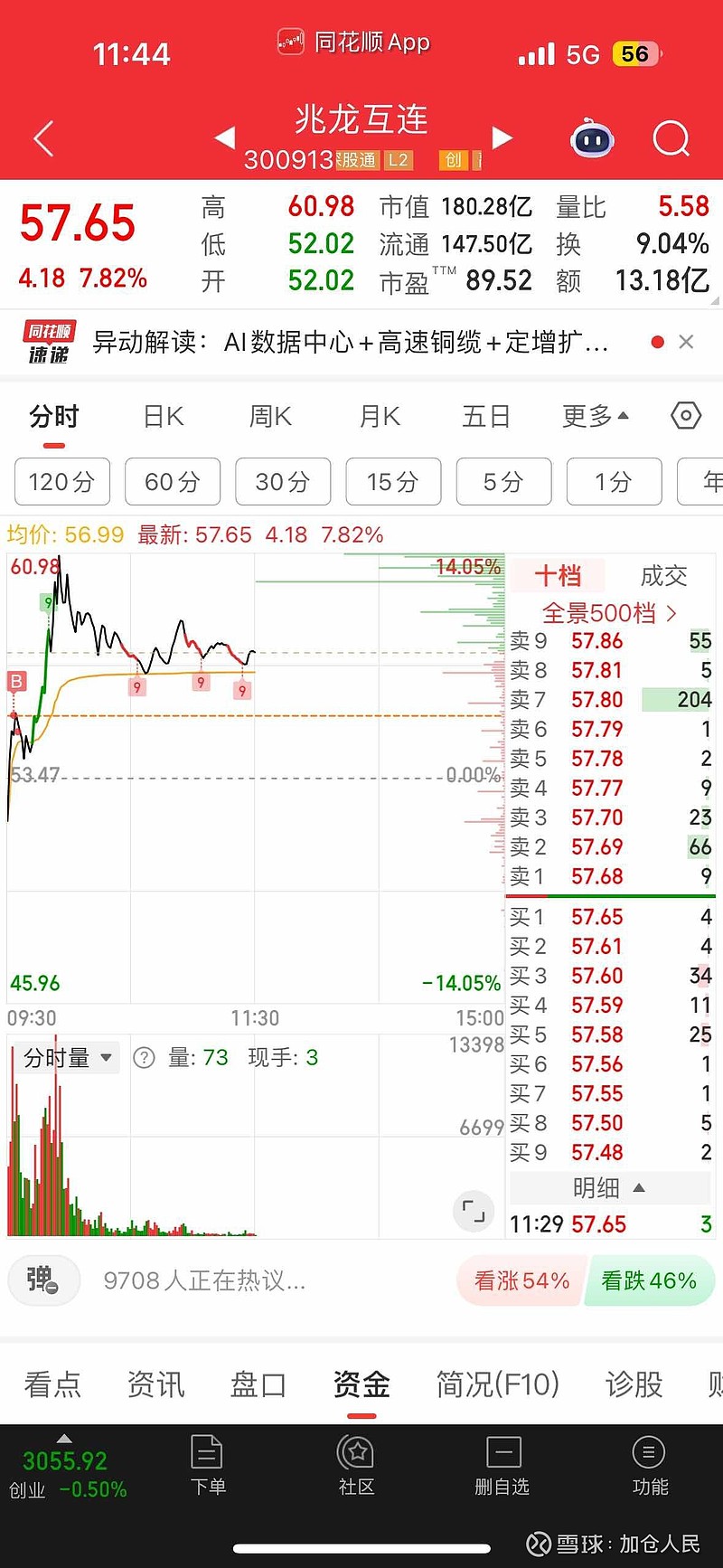
Task: Switch to the 日K daily chart tab
Action: (162, 415)
